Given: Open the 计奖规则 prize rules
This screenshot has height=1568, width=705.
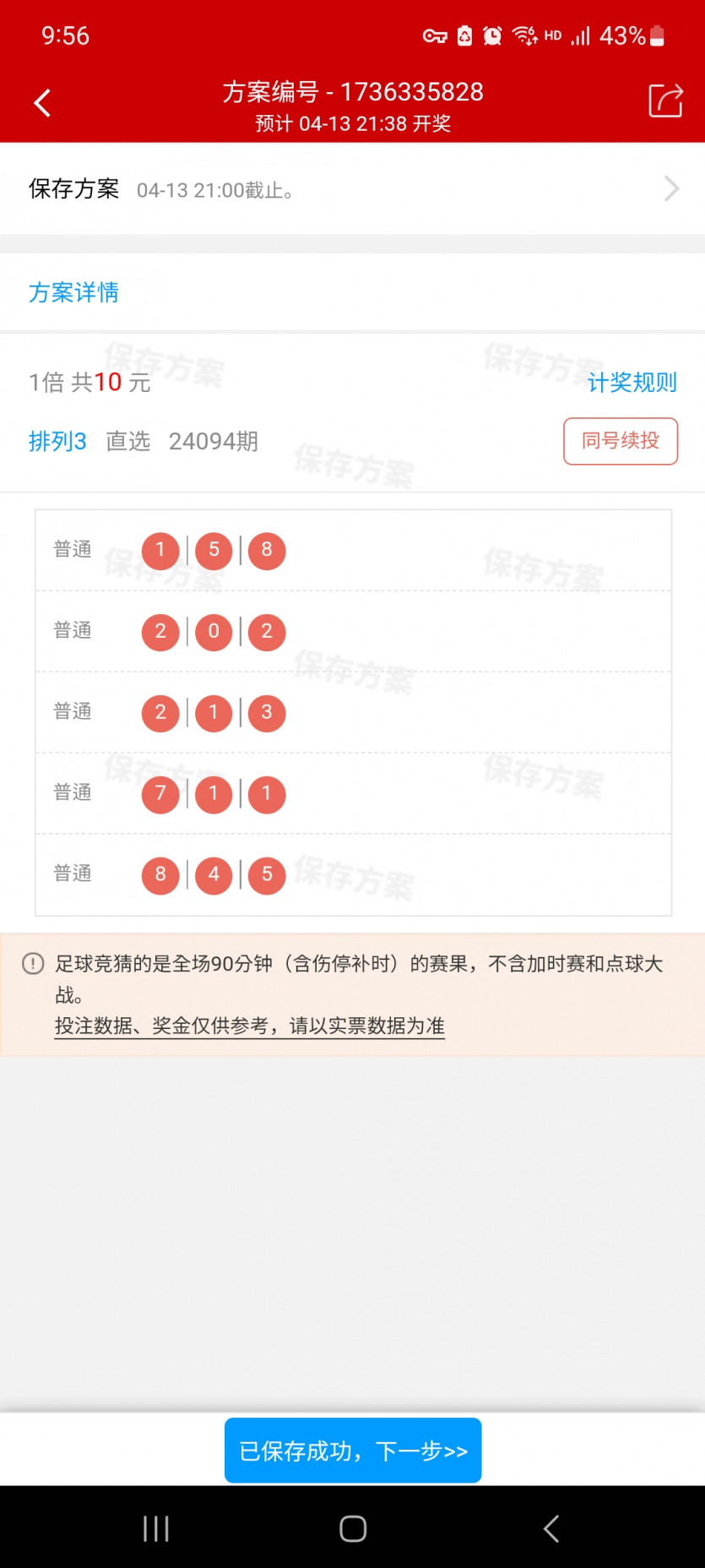Looking at the screenshot, I should coord(632,383).
